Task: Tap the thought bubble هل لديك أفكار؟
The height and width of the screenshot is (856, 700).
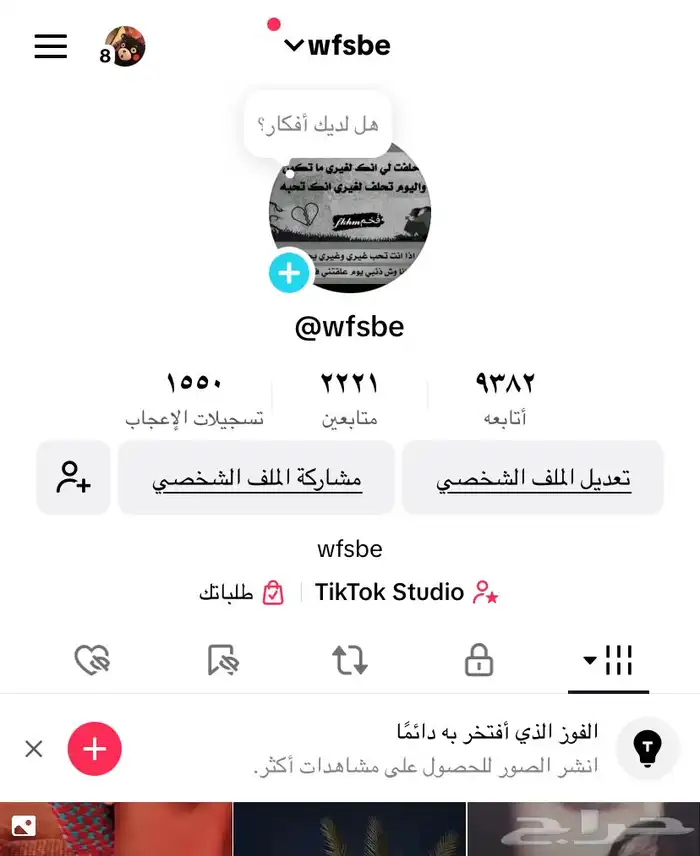Action: coord(318,125)
